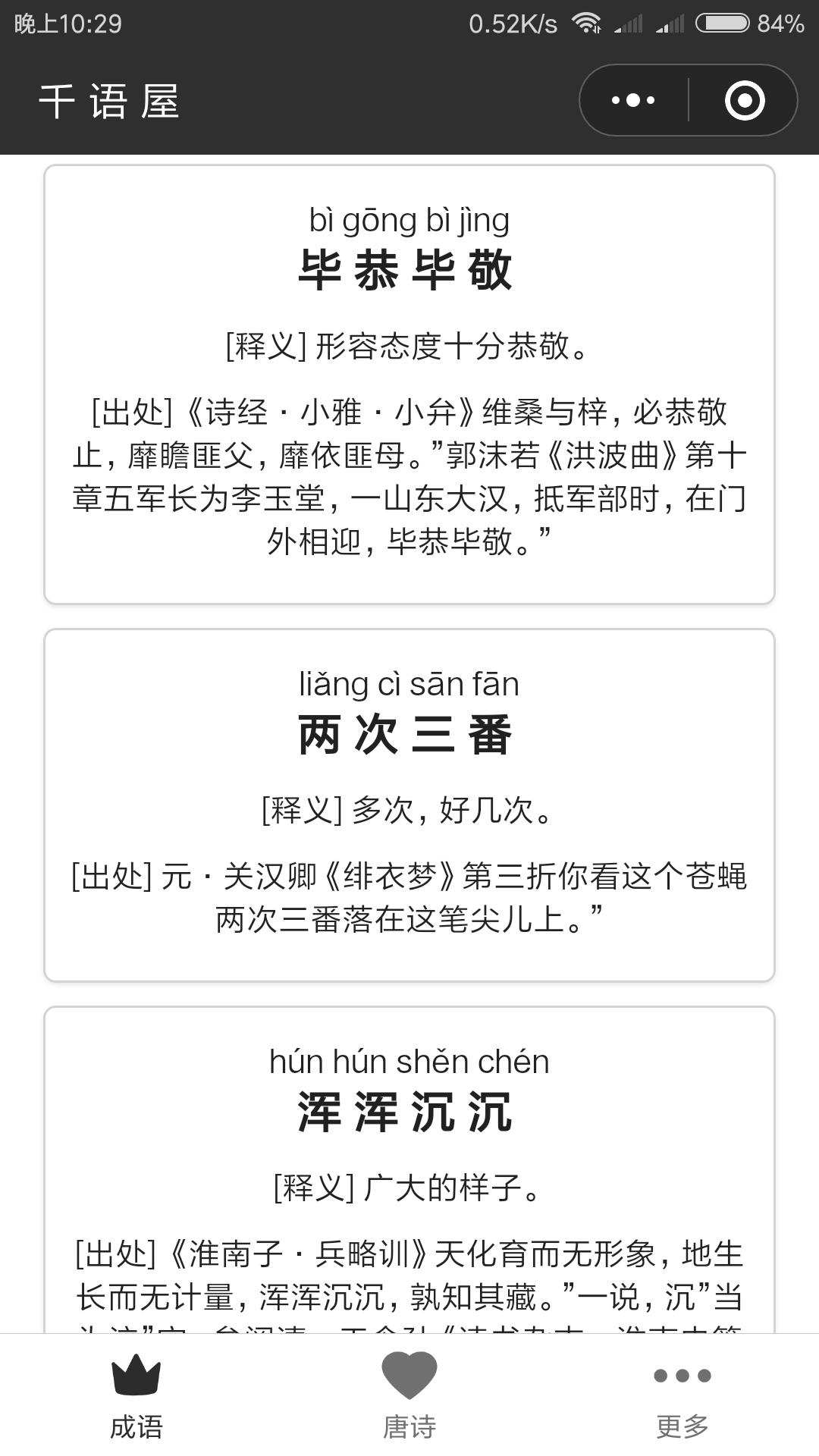Select the 成语 tab

[x=136, y=1395]
